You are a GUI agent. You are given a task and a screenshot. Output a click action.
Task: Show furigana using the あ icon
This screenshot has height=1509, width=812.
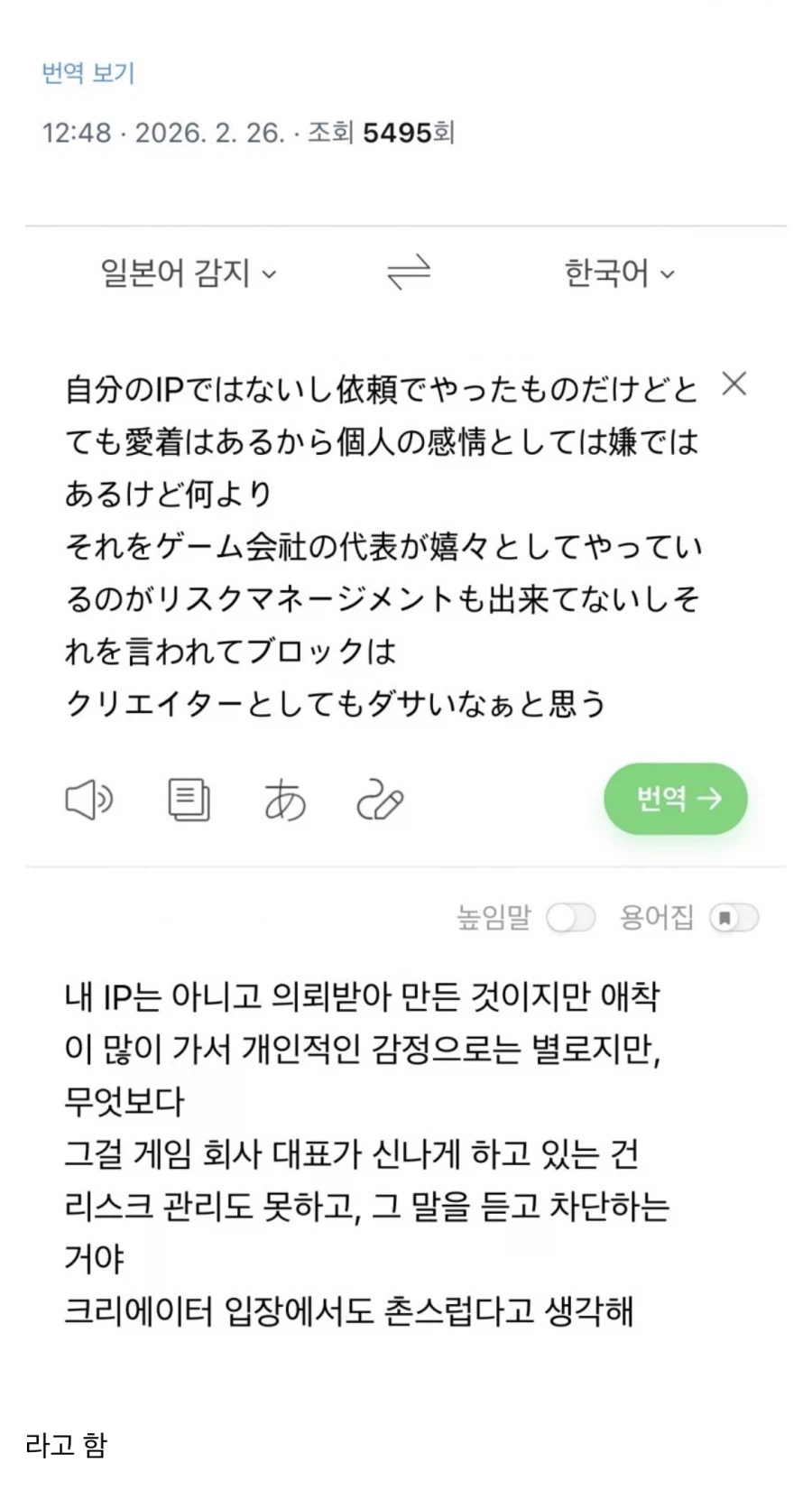tap(286, 799)
